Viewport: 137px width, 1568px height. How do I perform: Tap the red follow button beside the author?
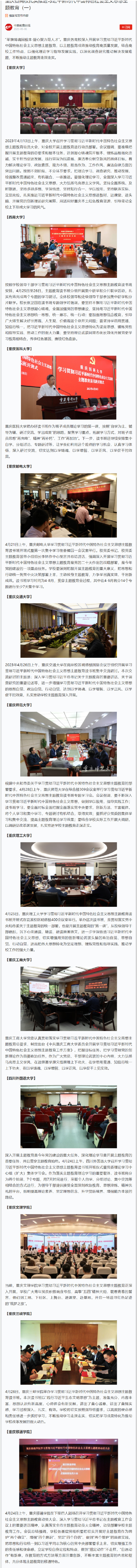click(125, 27)
